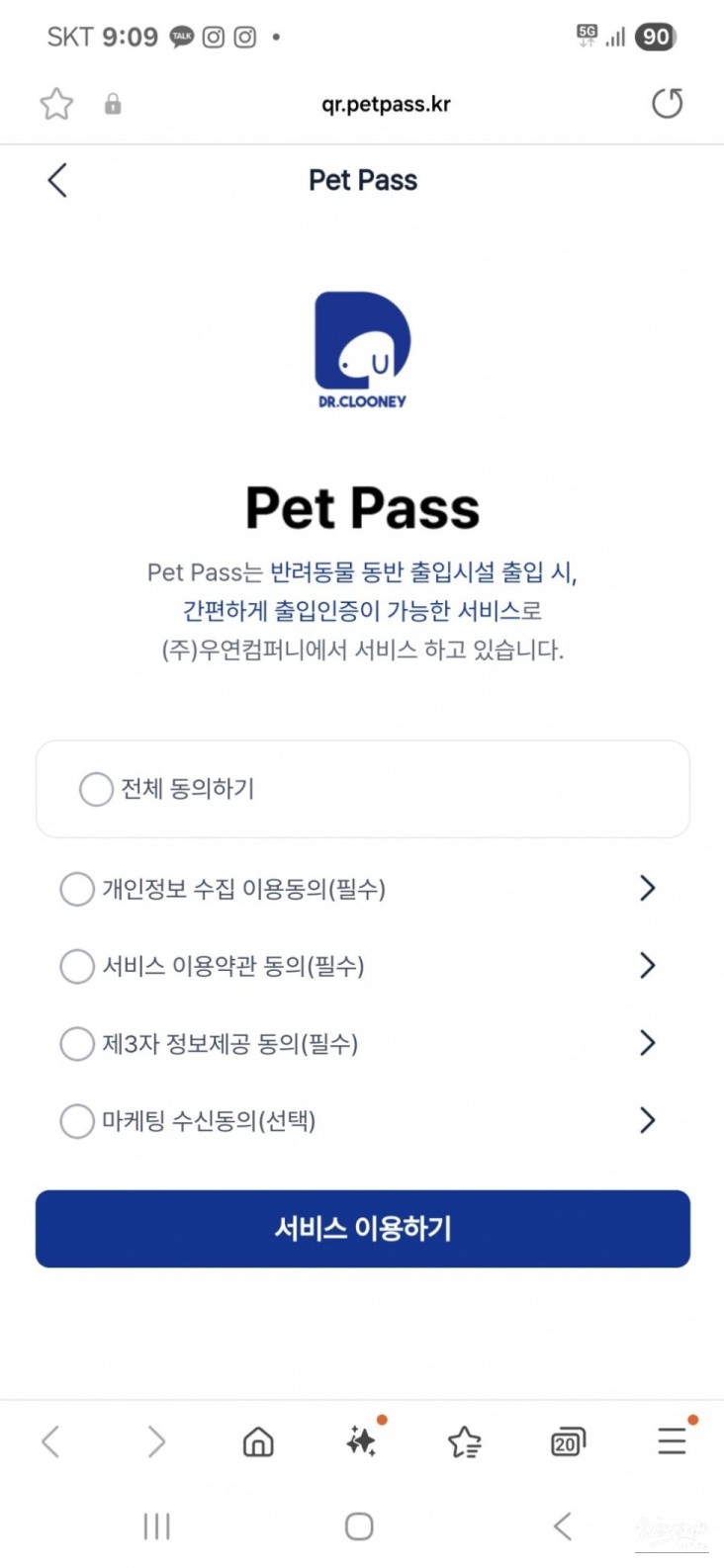Open the browser AI sparkle feature

(362, 1442)
